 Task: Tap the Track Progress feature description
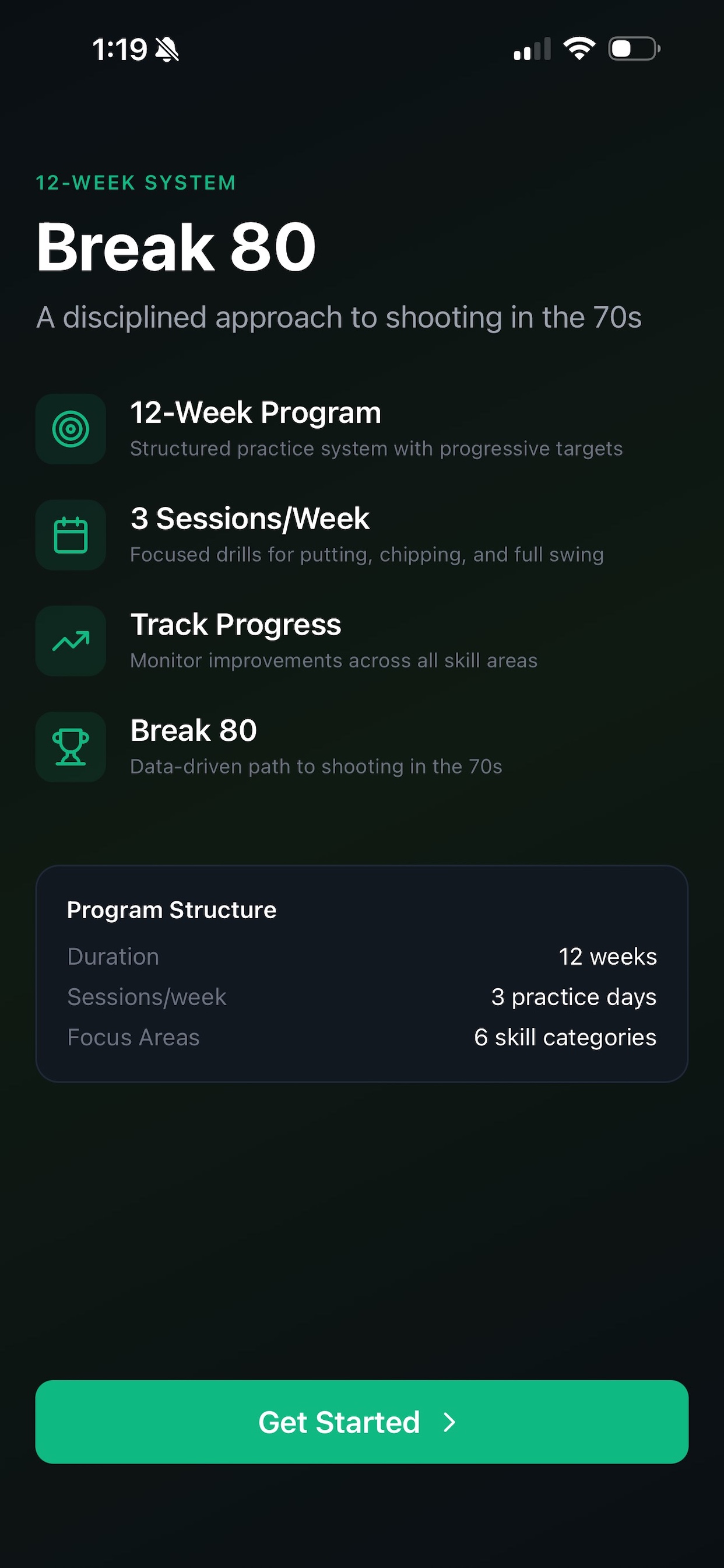[x=333, y=660]
